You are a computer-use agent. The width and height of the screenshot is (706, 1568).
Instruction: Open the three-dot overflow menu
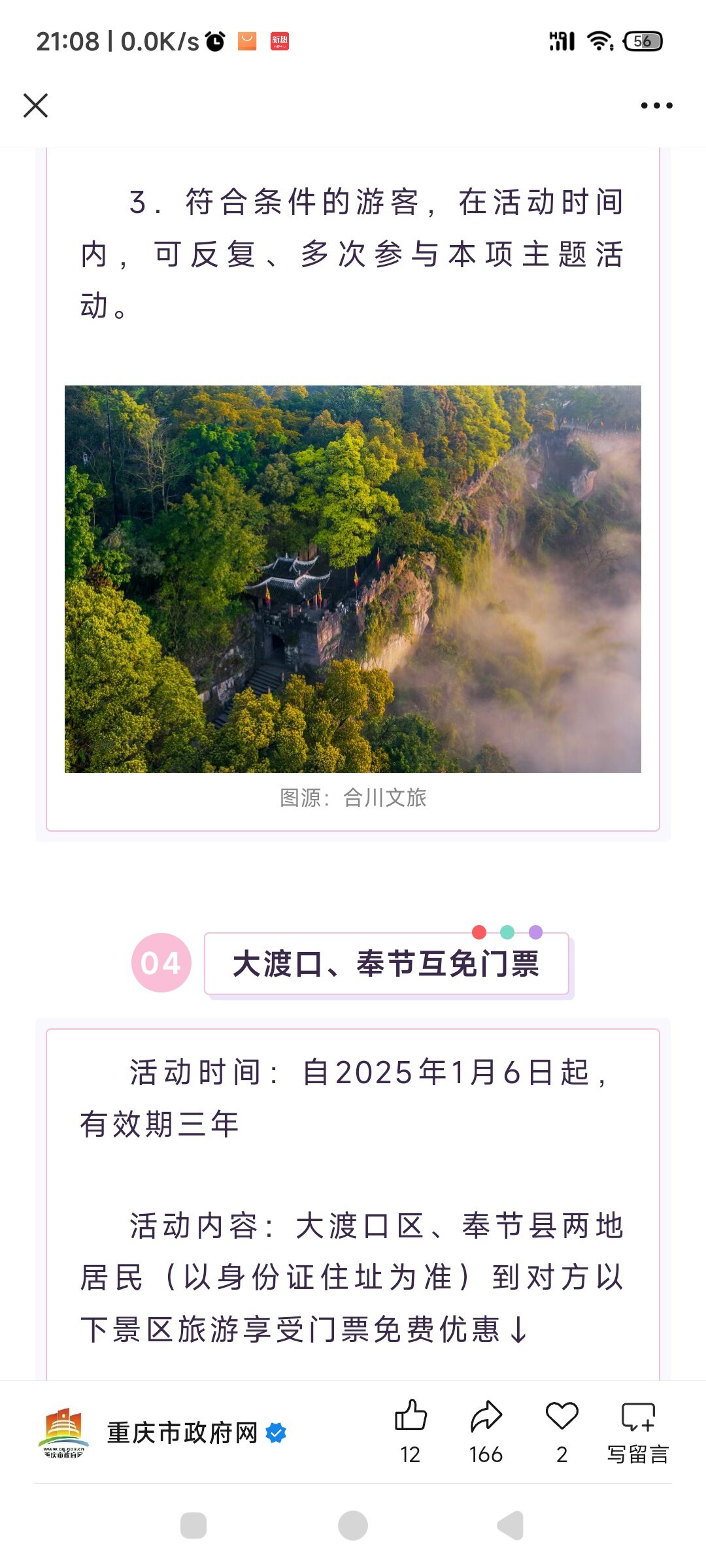point(656,105)
